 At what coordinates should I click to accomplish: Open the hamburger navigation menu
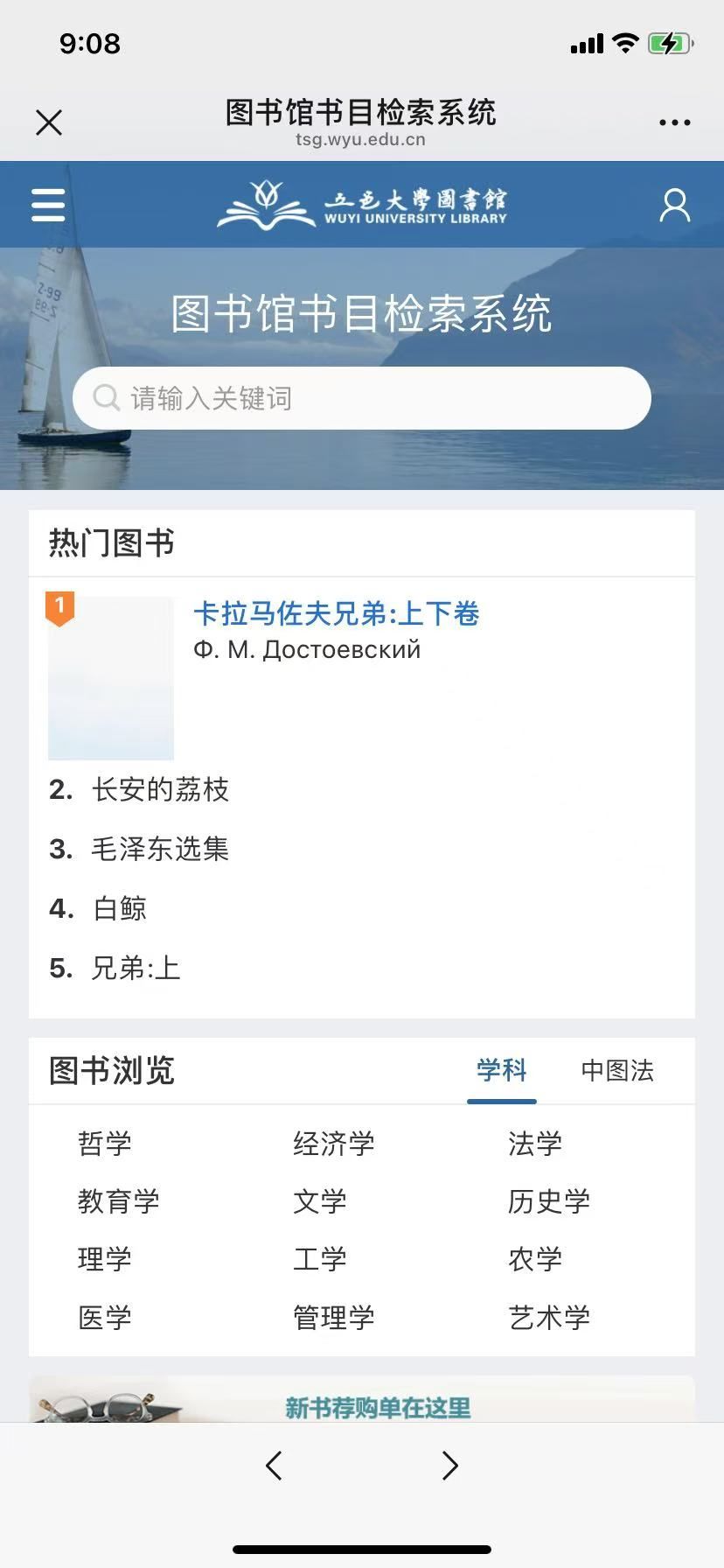(x=48, y=205)
